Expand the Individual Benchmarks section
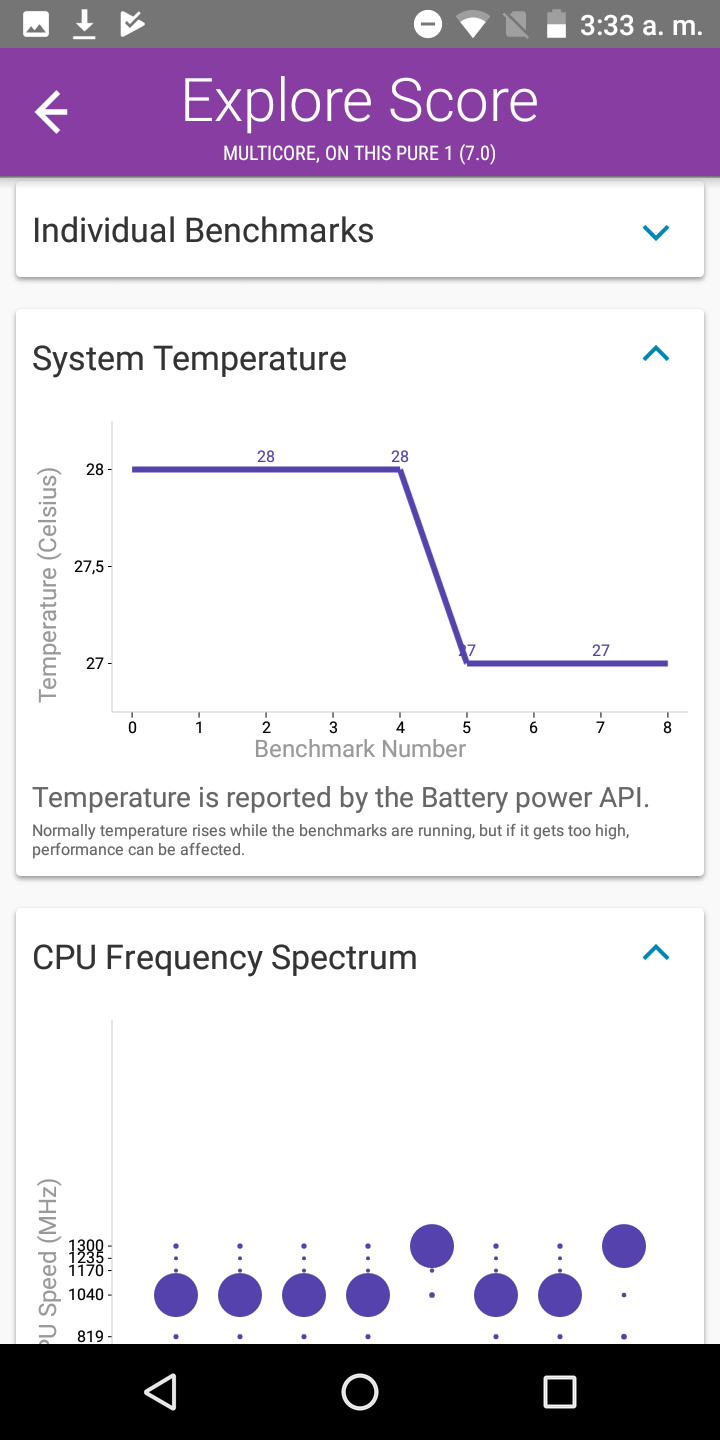The height and width of the screenshot is (1440, 720). pyautogui.click(x=655, y=232)
